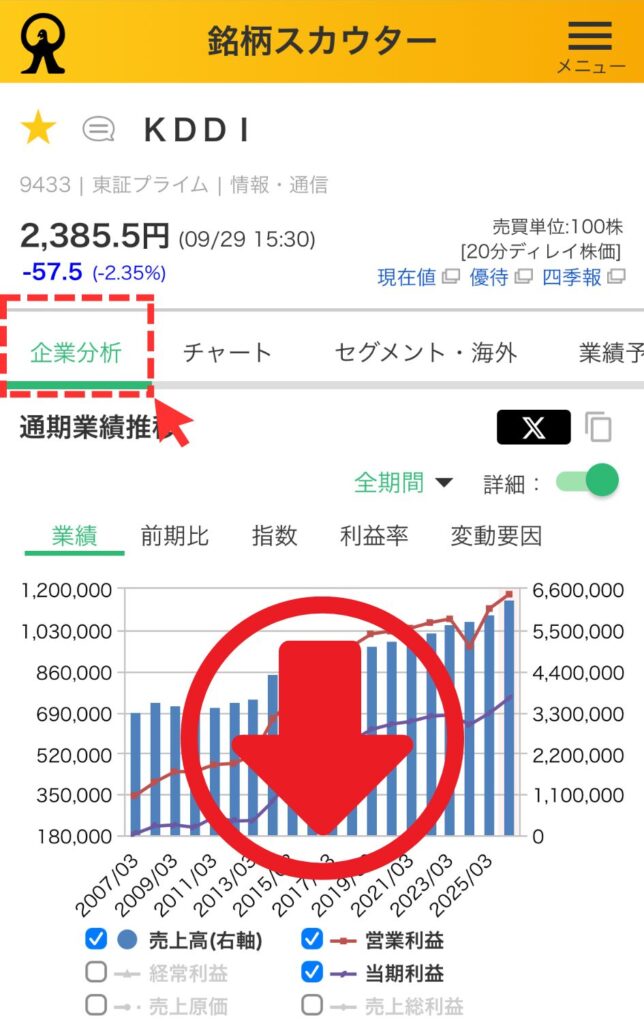Open the 優待 link
The height and width of the screenshot is (1024, 644).
pos(499,277)
